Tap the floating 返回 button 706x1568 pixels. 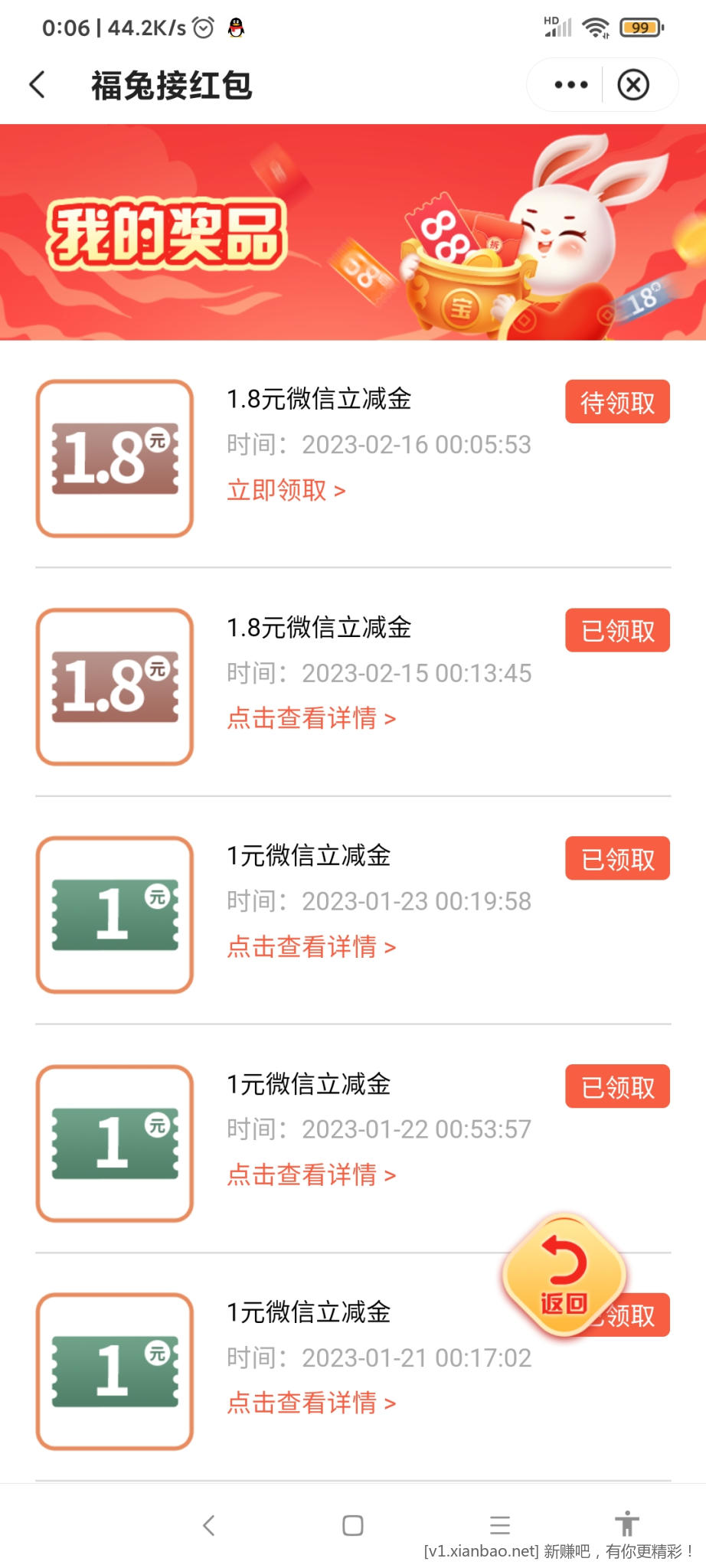564,1276
